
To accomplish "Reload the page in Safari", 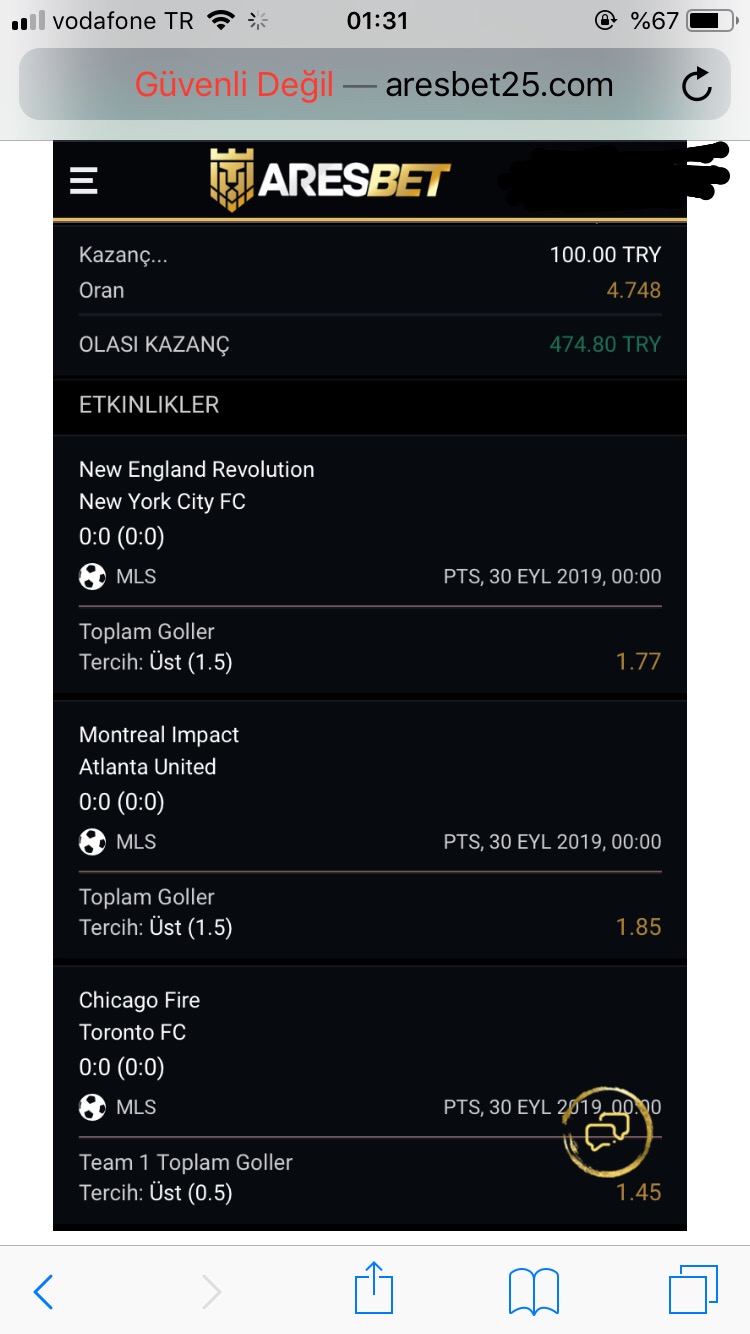I will point(697,86).
